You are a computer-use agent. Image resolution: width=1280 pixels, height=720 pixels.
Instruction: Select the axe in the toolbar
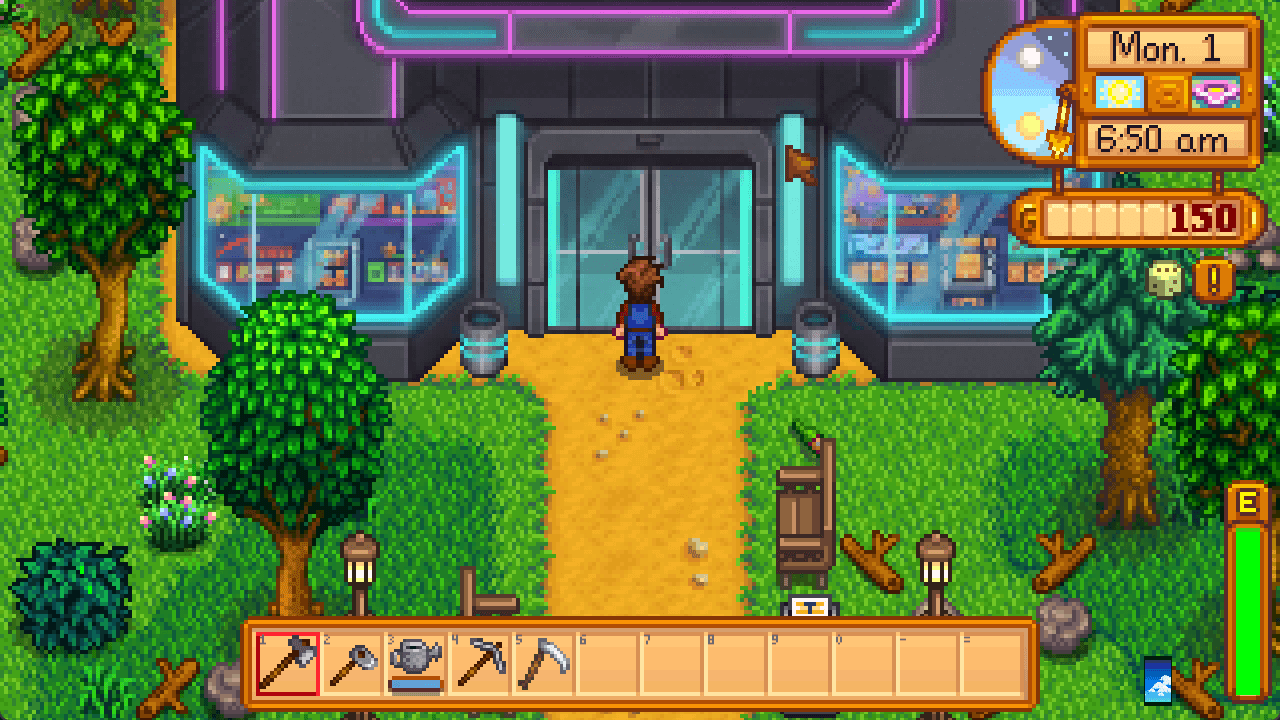point(288,663)
